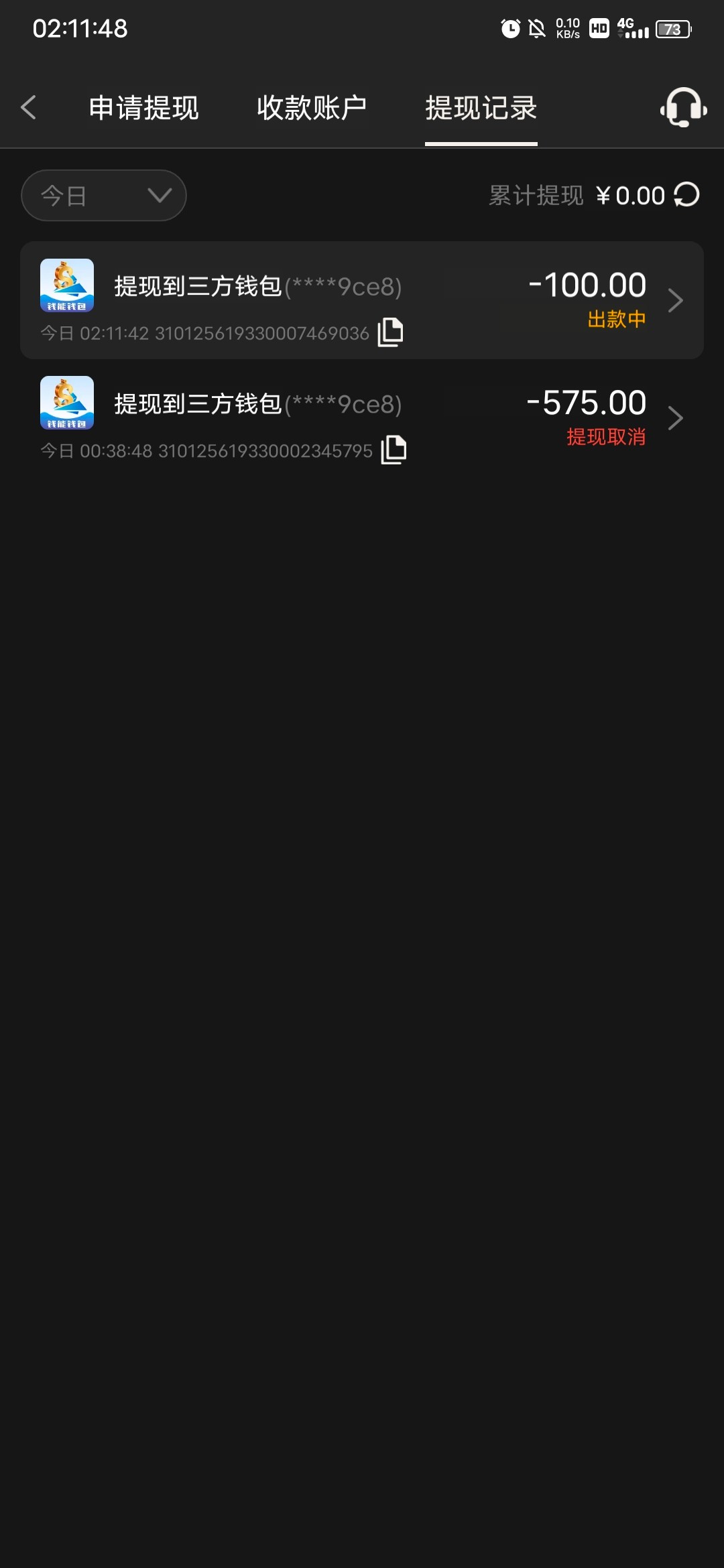Open the 今日 date filter dropdown
724x1568 pixels.
104,195
